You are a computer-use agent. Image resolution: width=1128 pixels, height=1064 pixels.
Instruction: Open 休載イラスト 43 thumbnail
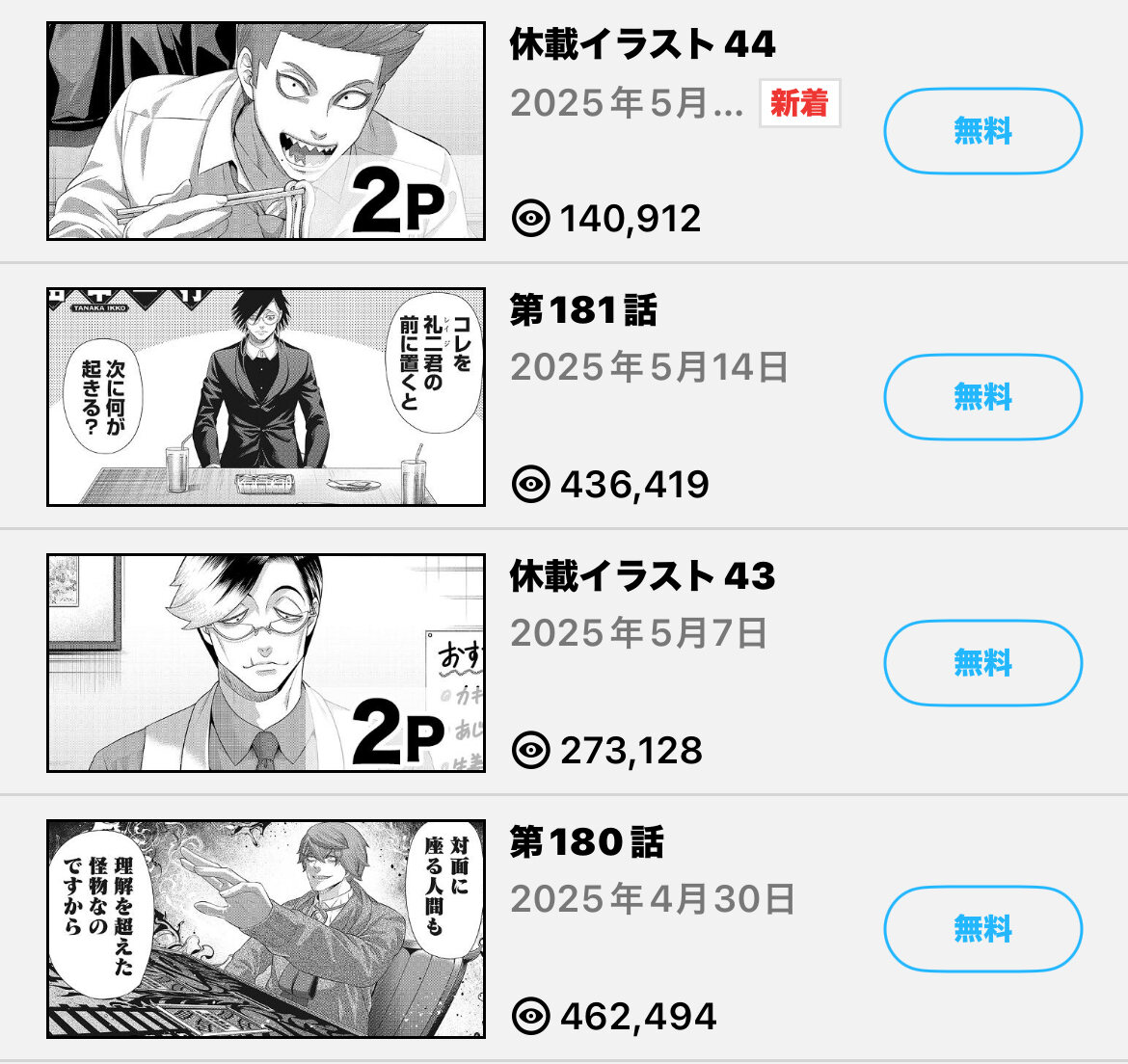click(x=266, y=663)
